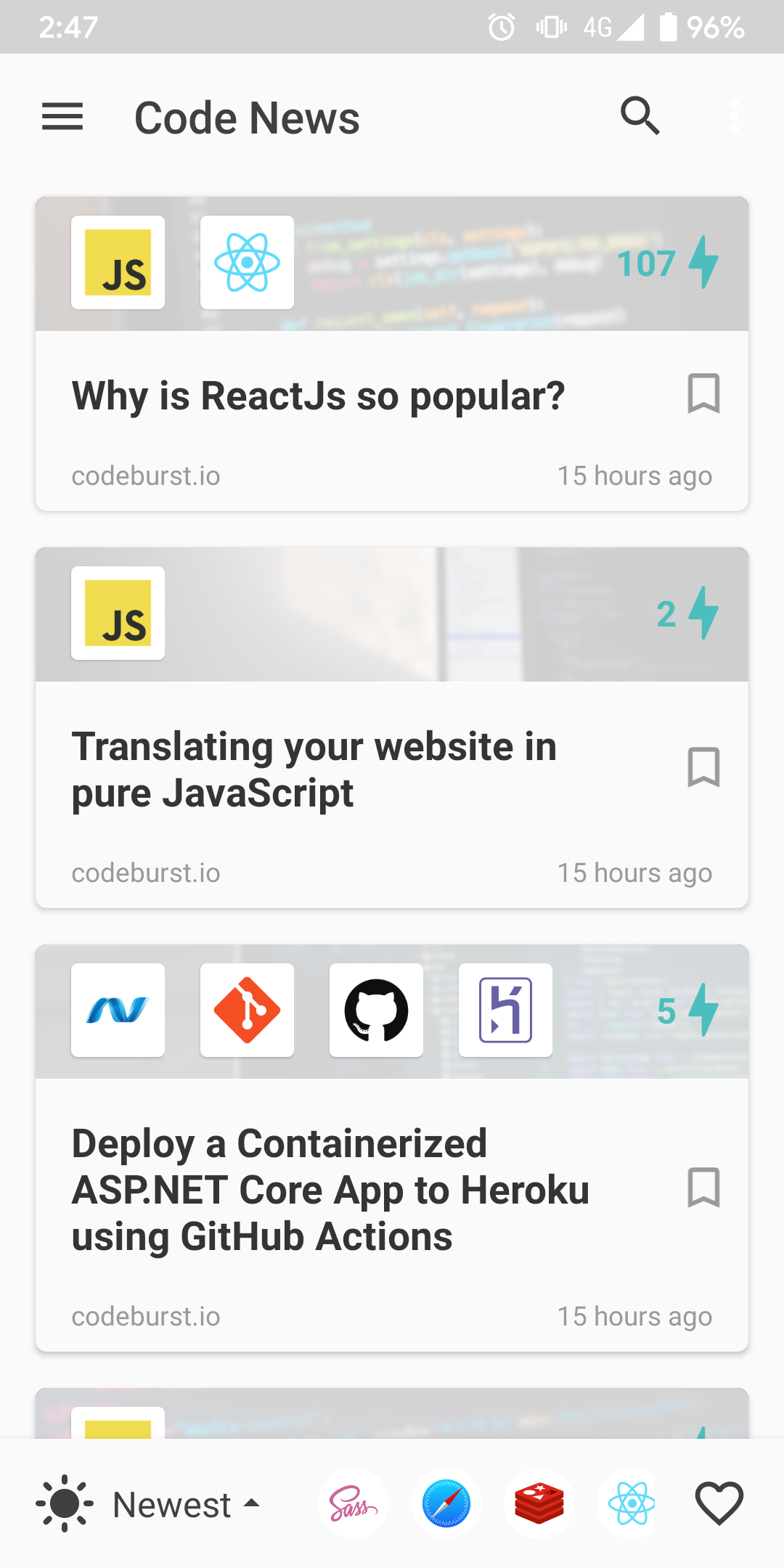This screenshot has width=784, height=1568.
Task: Open the Newest sort dropdown
Action: click(x=174, y=1504)
